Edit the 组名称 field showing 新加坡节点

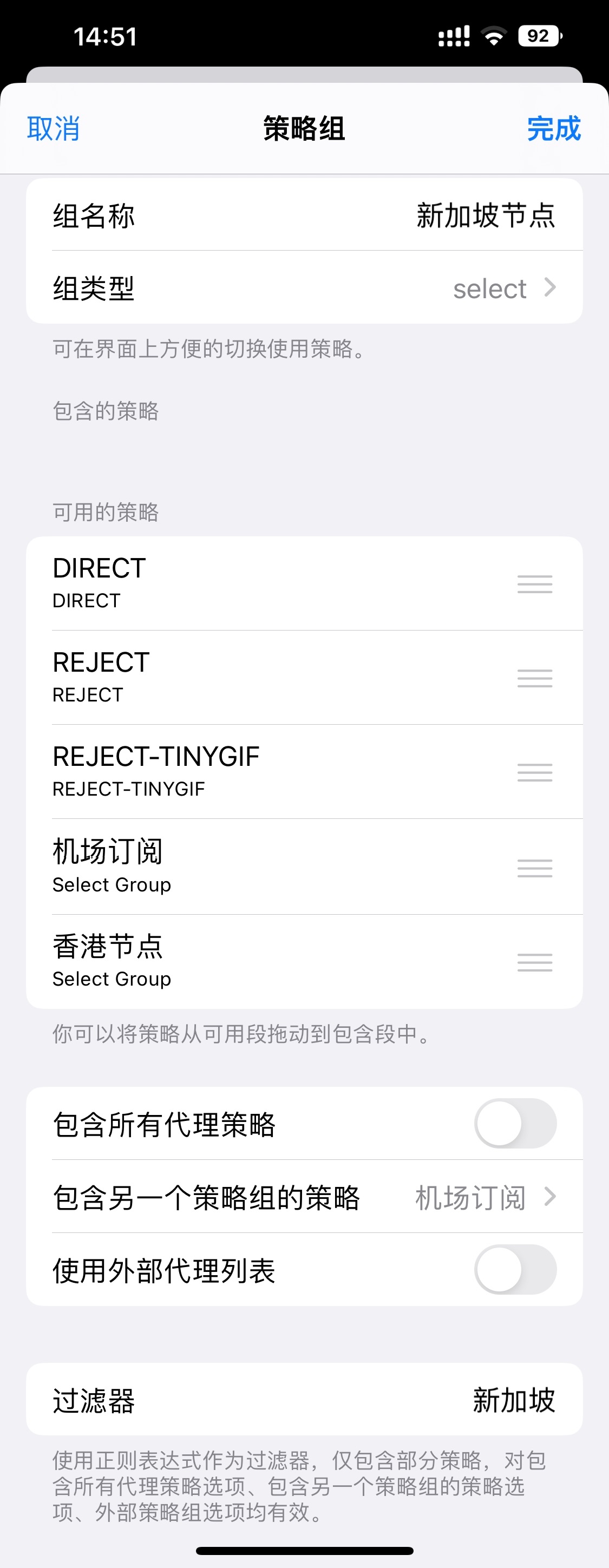click(x=485, y=215)
